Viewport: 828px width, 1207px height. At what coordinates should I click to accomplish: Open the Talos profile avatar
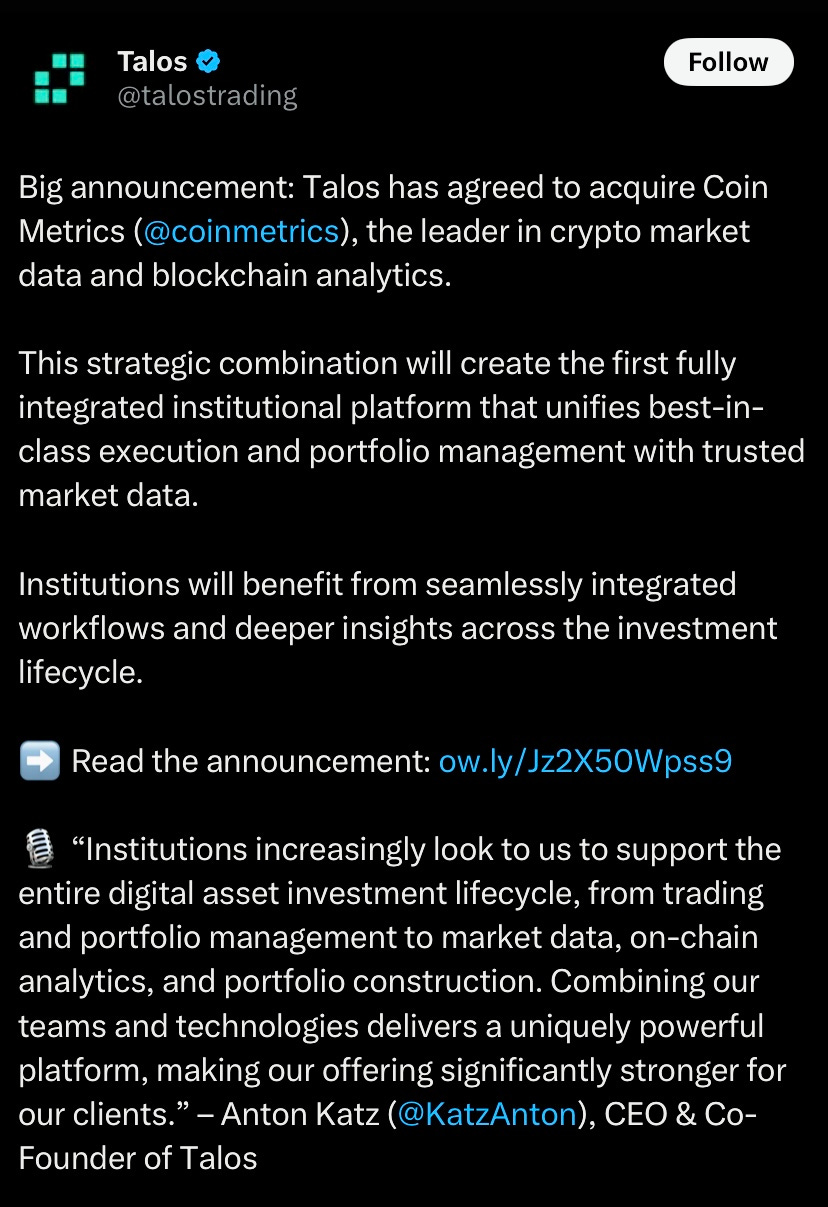[60, 78]
